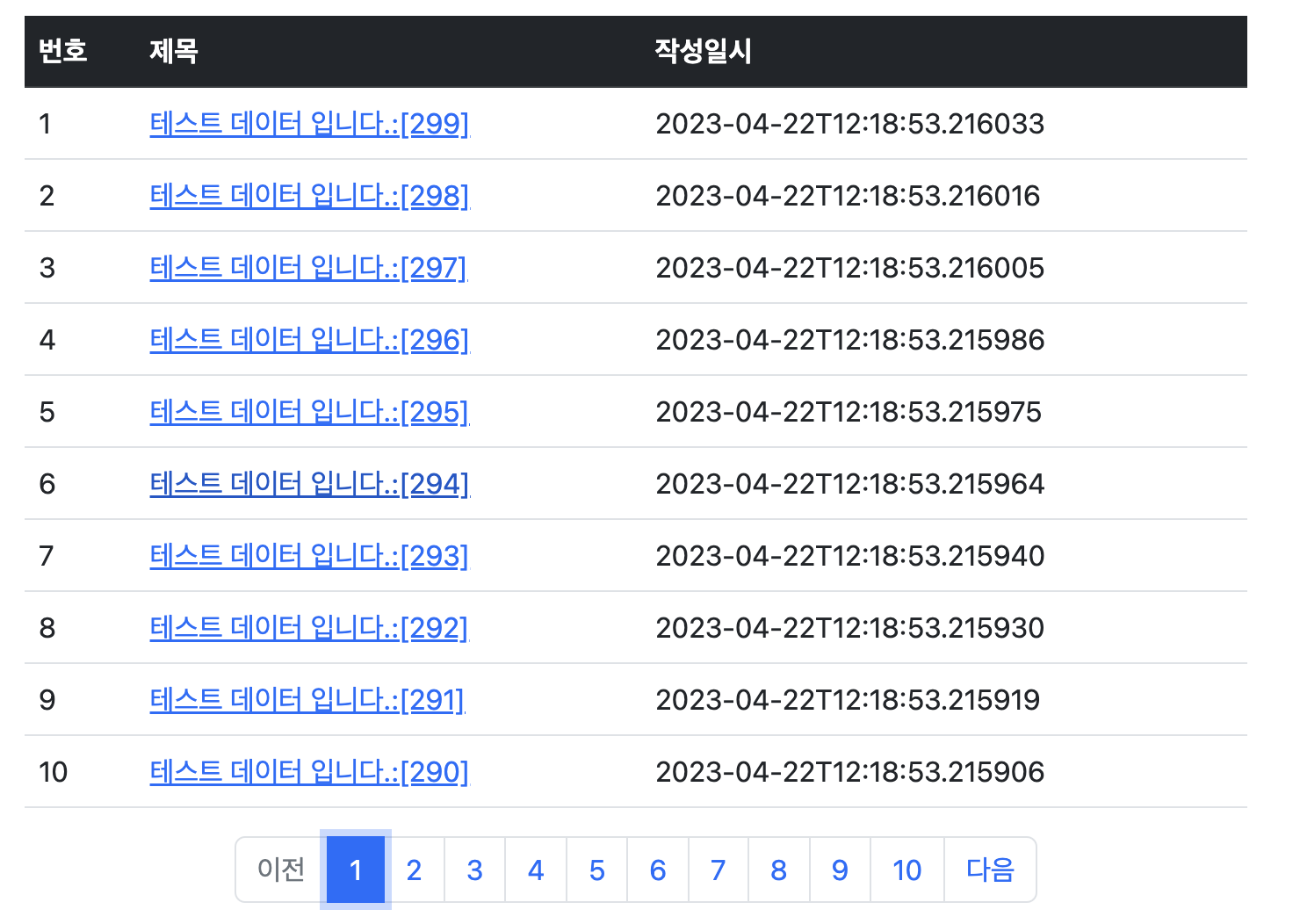
Task: Go to page 8 in pagination
Action: point(778,870)
